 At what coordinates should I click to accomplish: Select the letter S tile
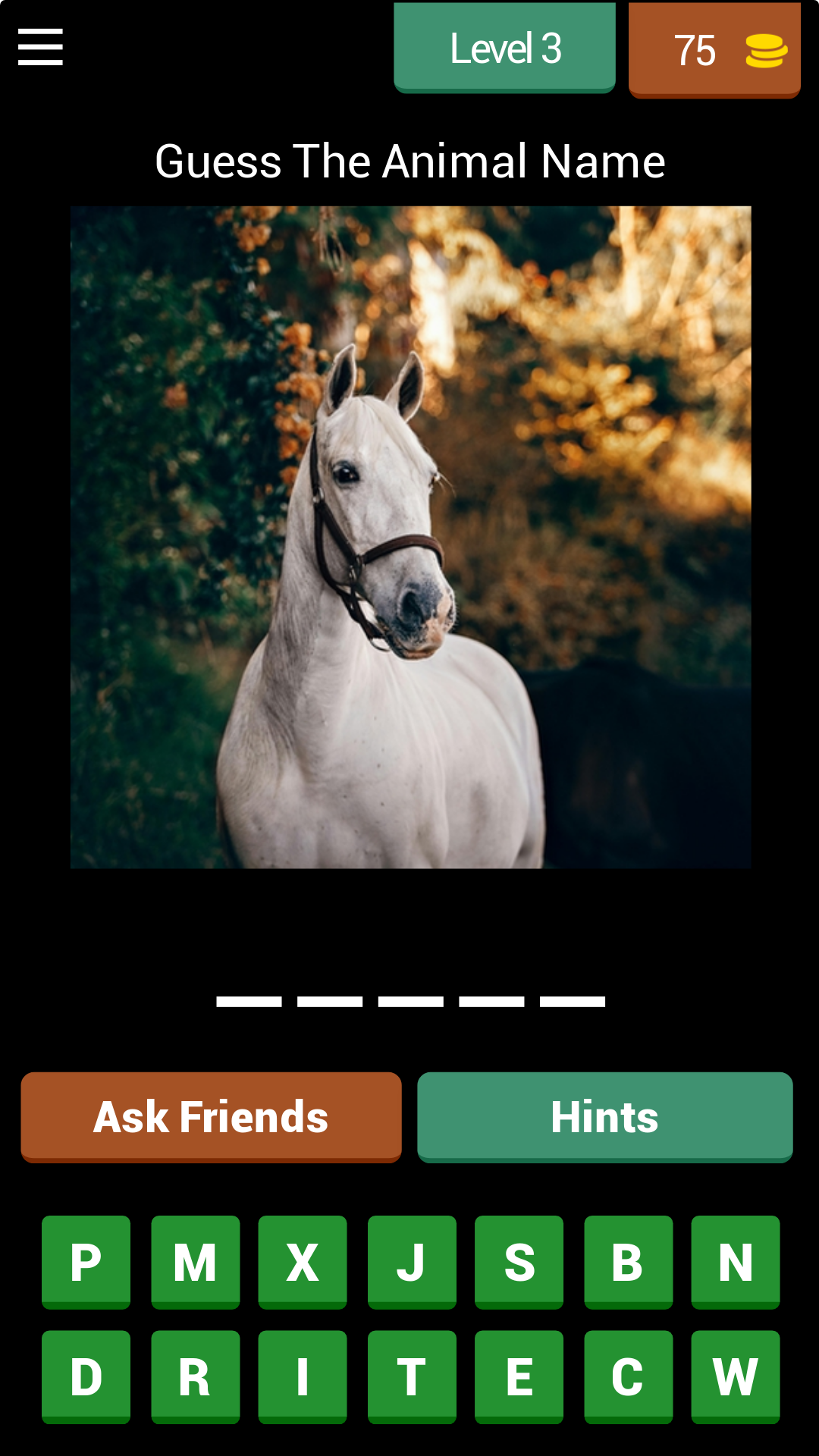[519, 1261]
